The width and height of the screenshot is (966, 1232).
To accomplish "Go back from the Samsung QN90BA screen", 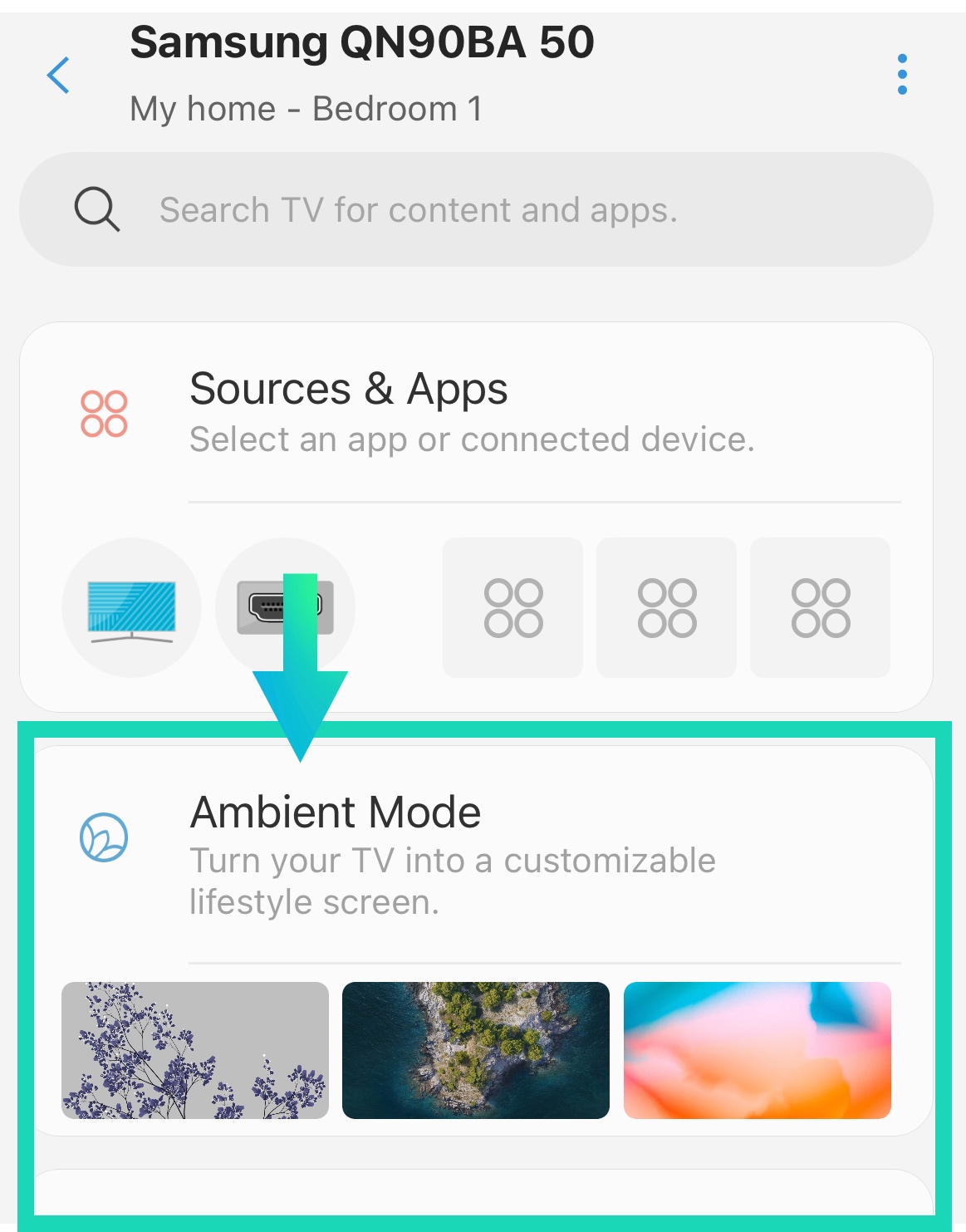I will [58, 76].
